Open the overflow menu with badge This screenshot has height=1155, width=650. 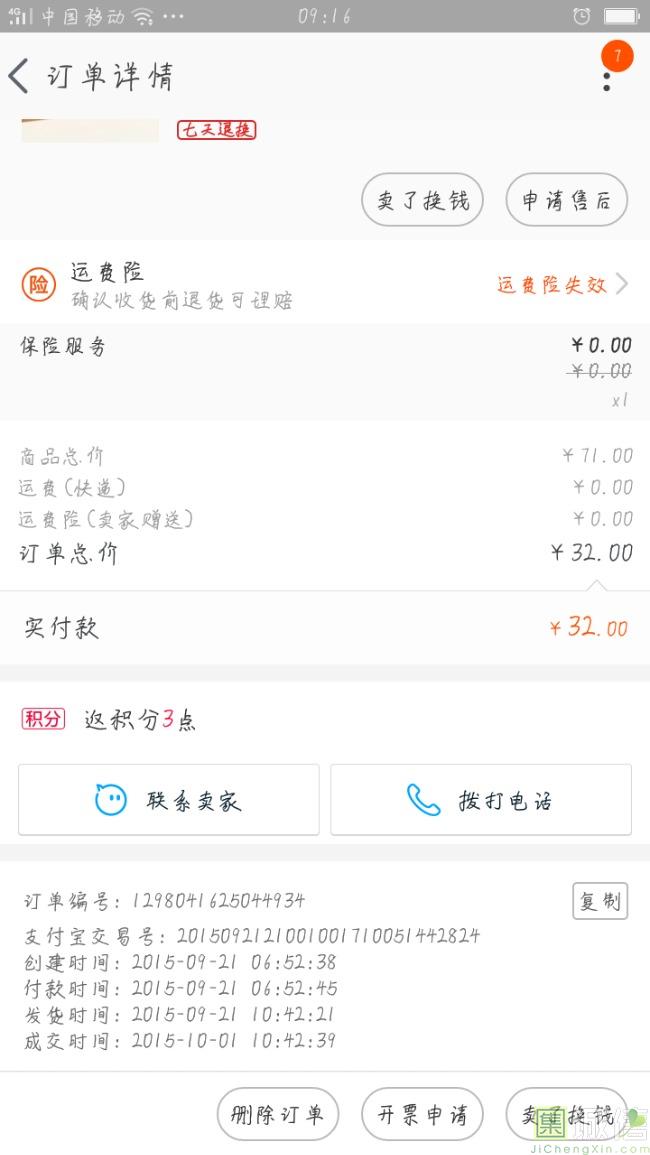pyautogui.click(x=607, y=74)
